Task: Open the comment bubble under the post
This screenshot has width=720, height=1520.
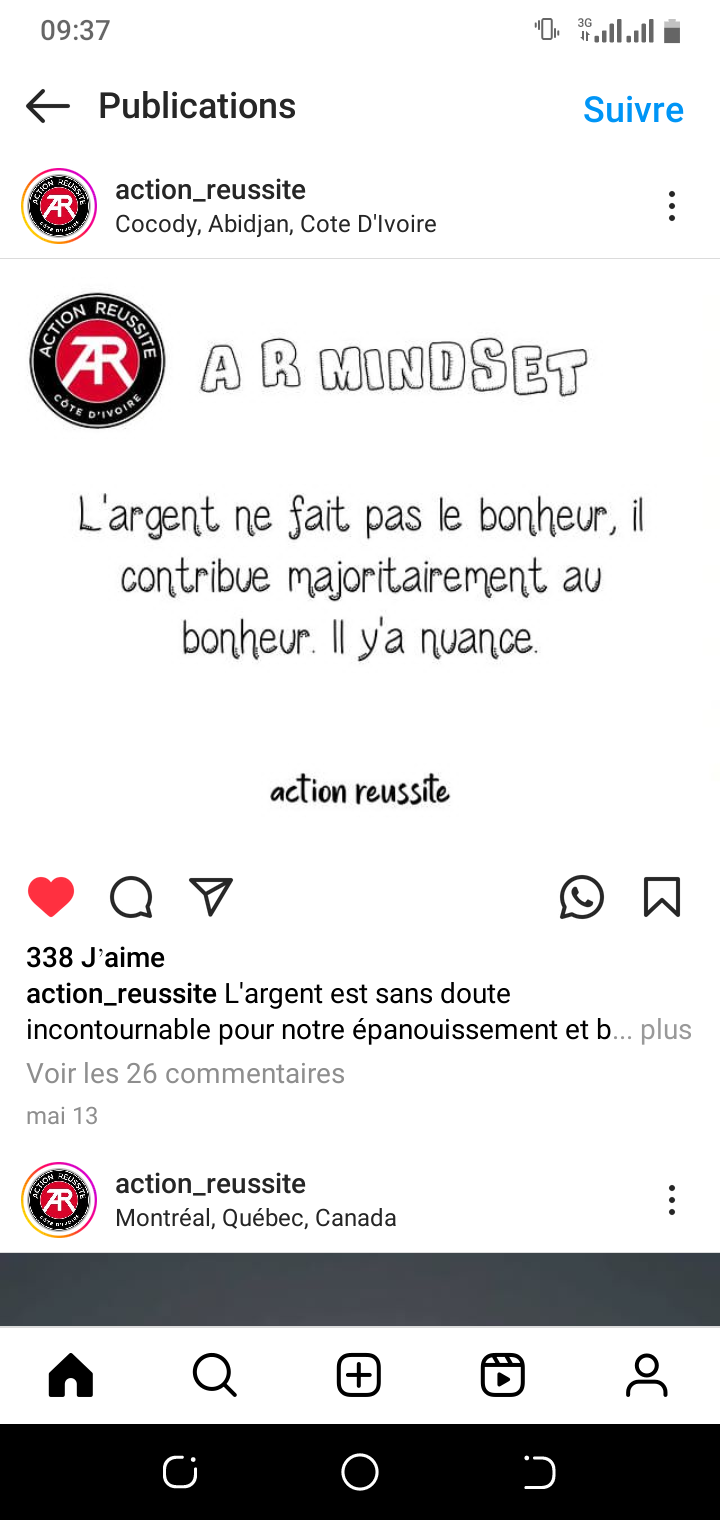Action: pyautogui.click(x=131, y=897)
